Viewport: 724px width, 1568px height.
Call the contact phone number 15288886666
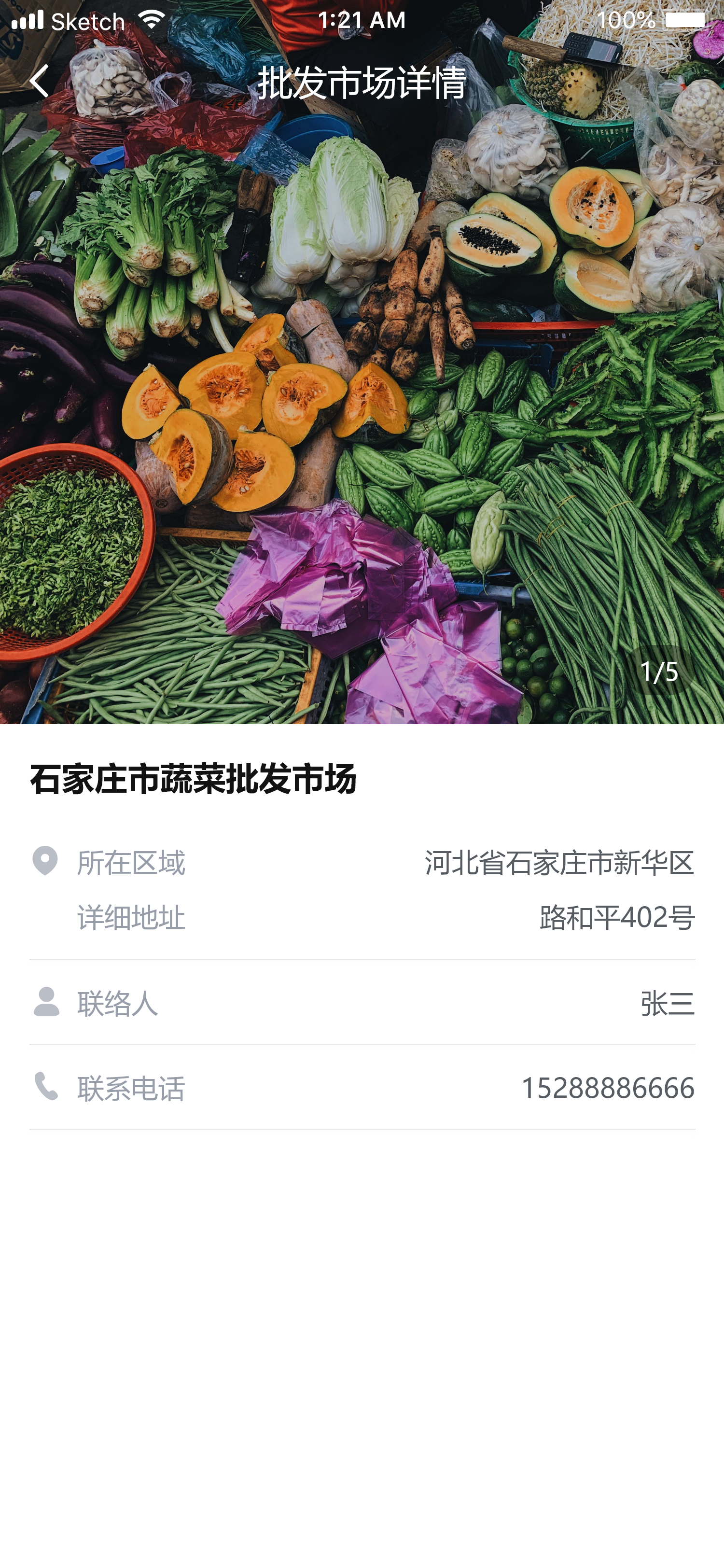(607, 1088)
